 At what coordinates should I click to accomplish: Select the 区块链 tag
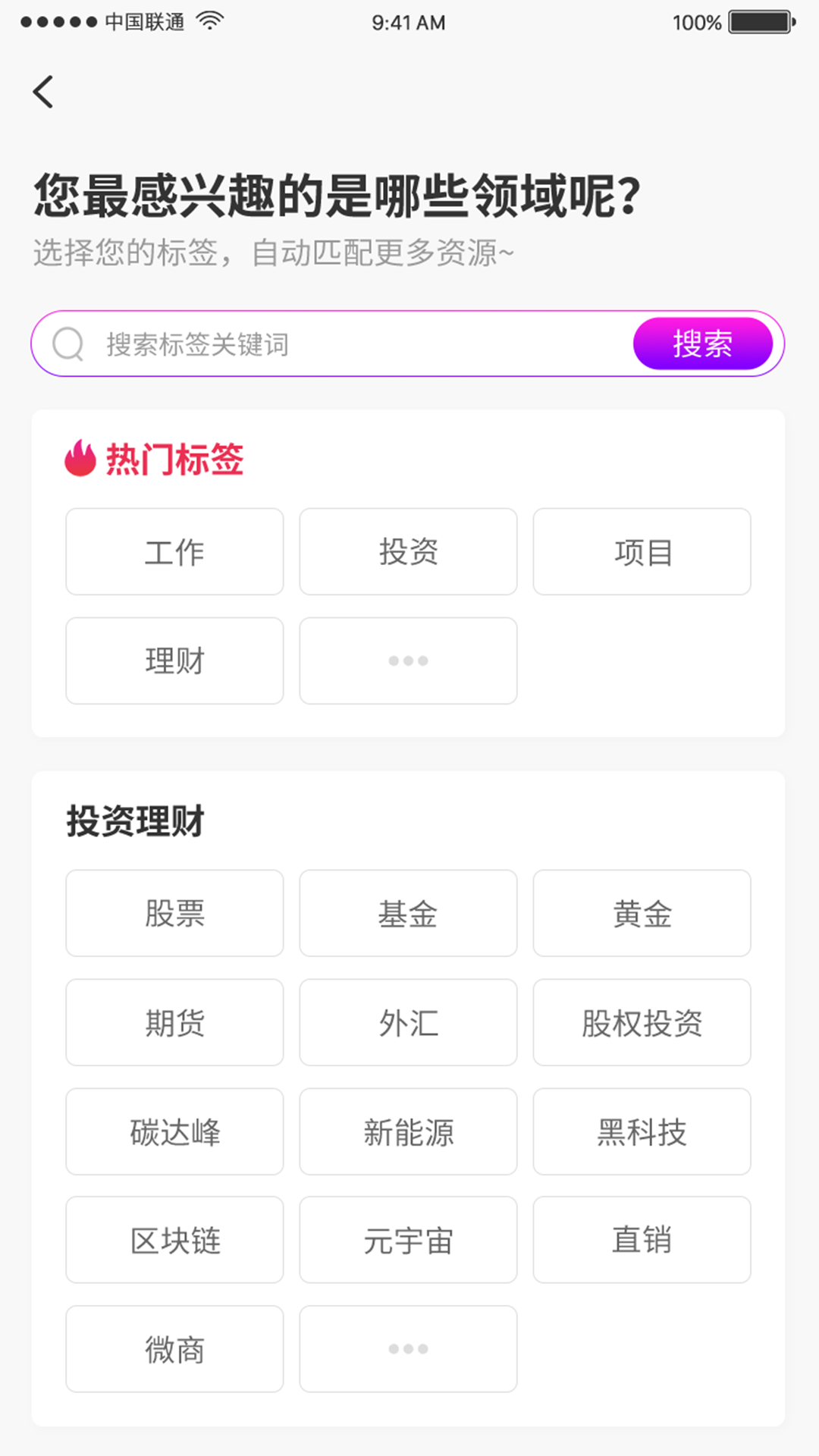click(174, 1241)
